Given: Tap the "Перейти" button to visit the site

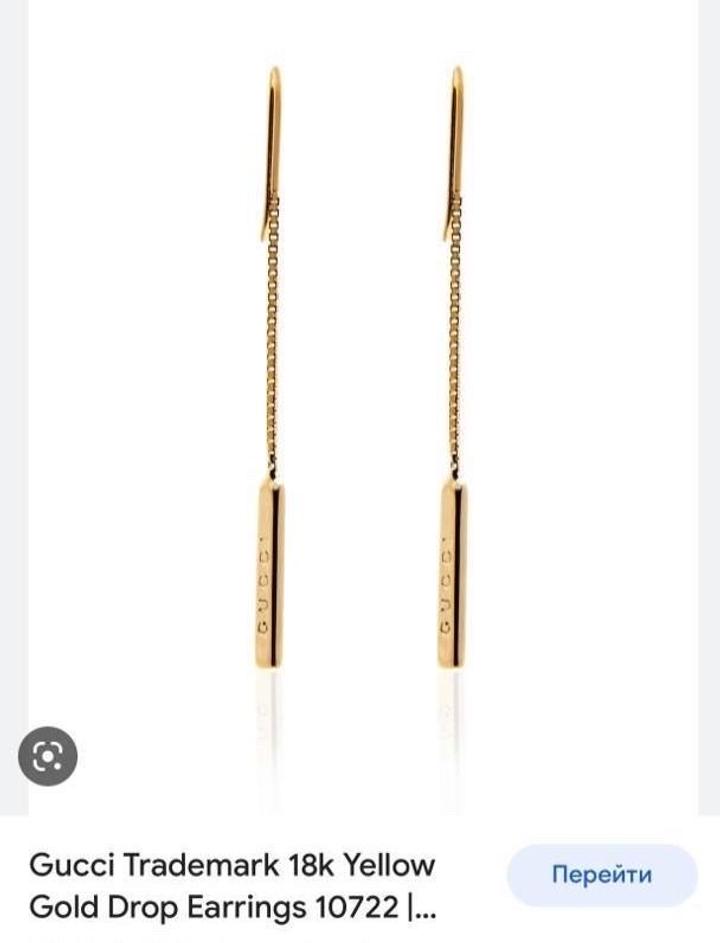Looking at the screenshot, I should coord(601,875).
